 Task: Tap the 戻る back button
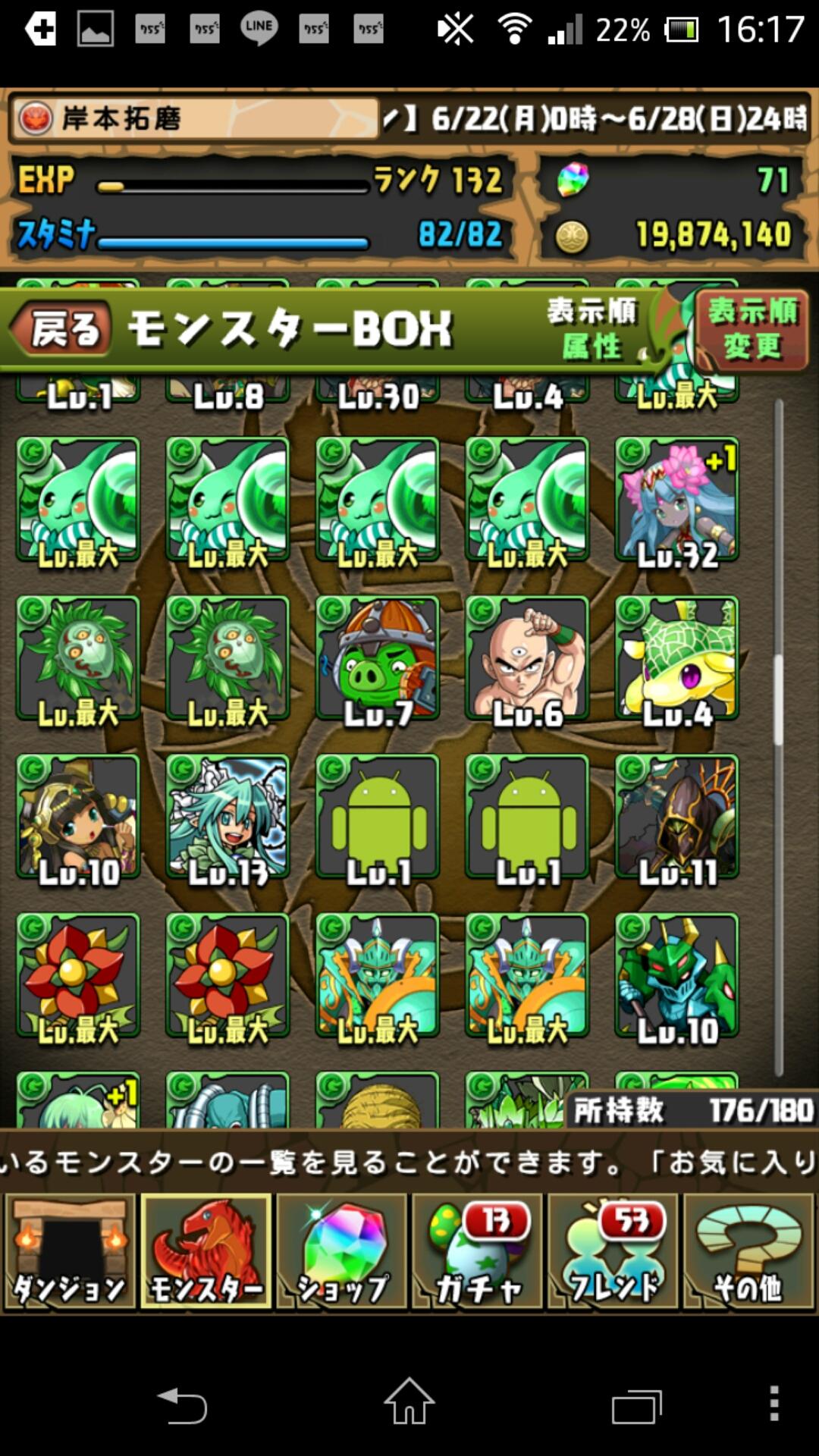click(x=61, y=330)
